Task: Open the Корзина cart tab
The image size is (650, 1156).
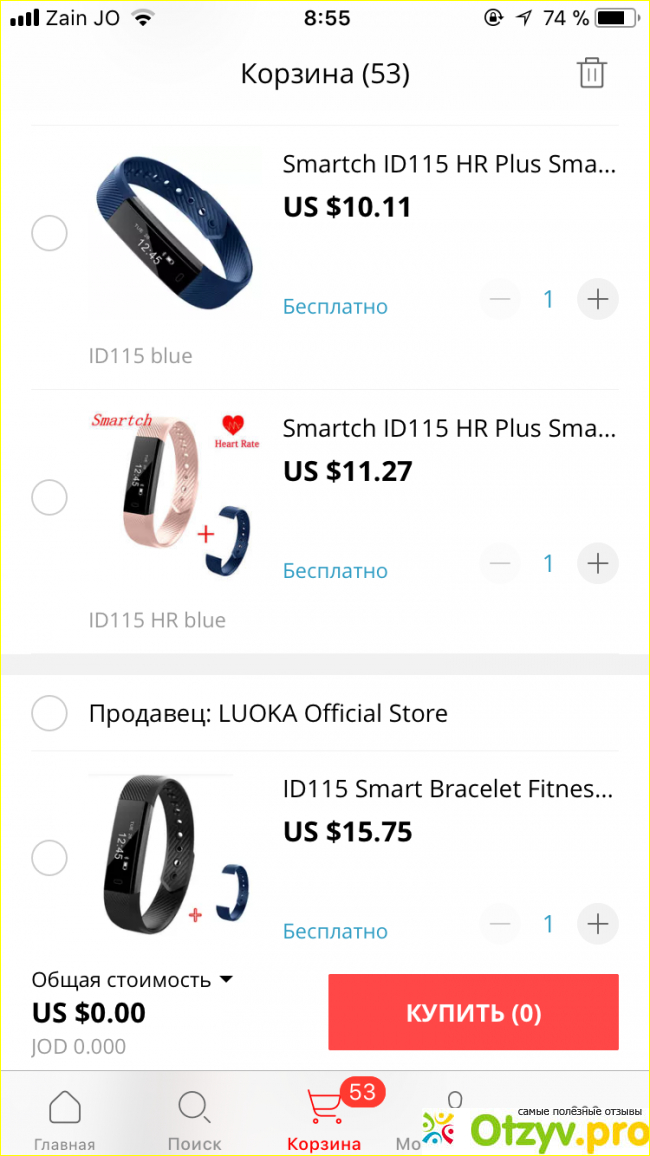Action: coord(324,1120)
